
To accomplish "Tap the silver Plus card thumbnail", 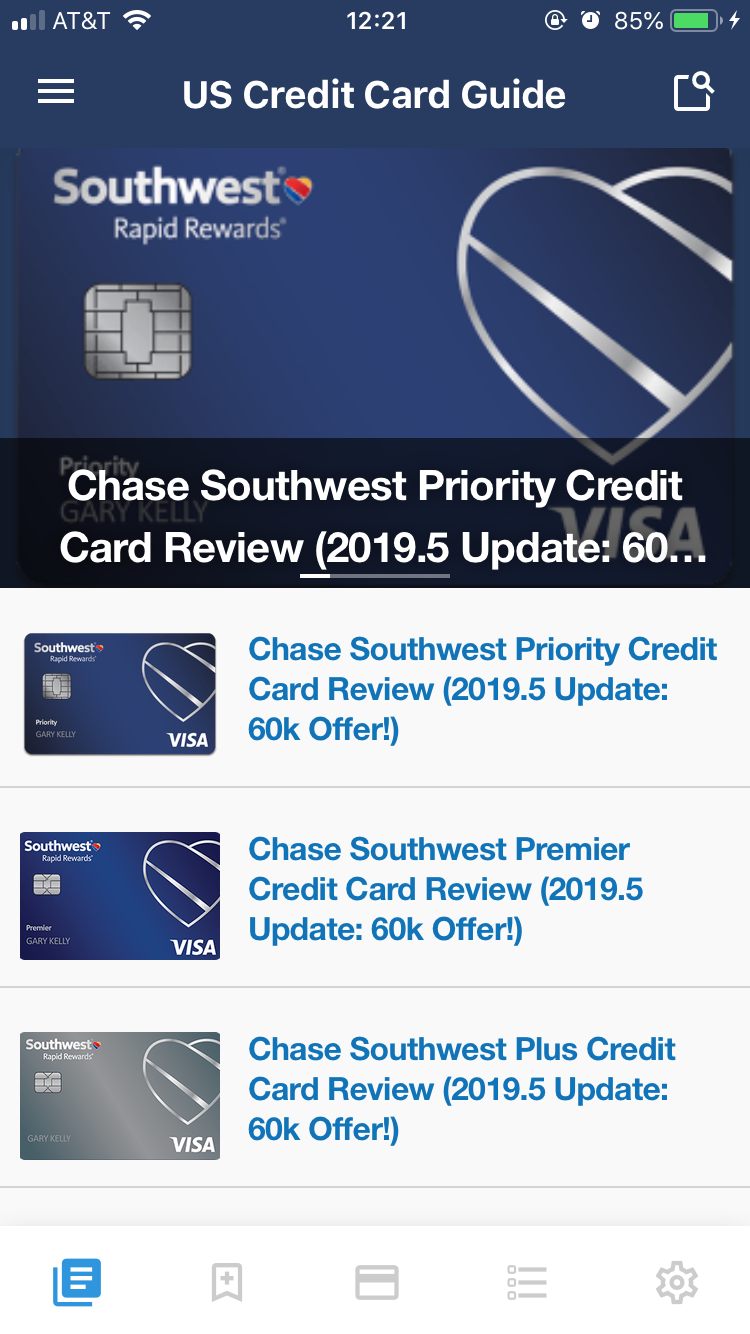I will pos(119,1095).
